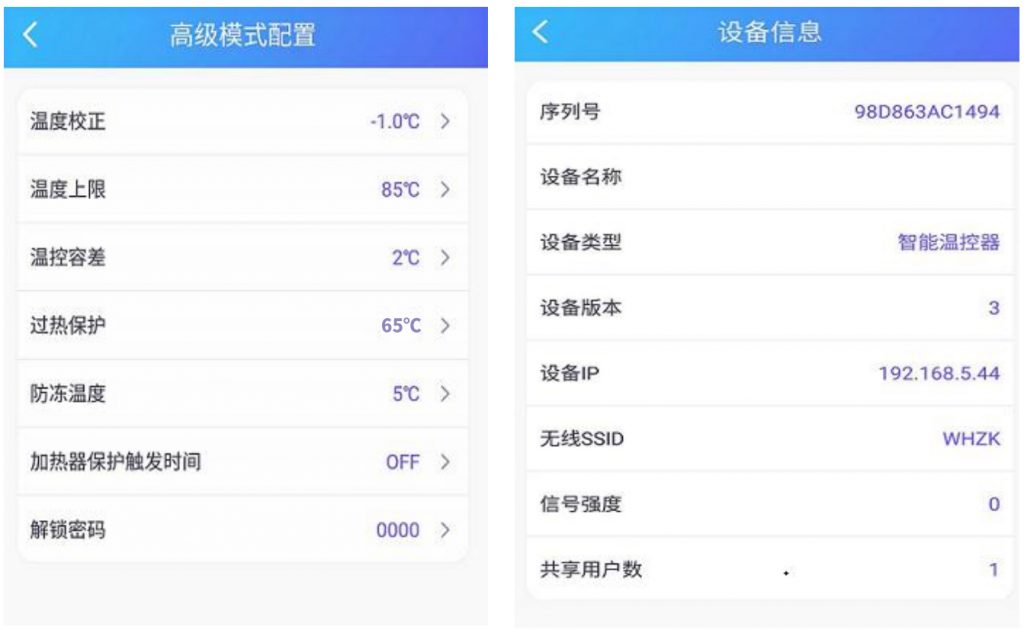Open 温控容差 setting row
The height and width of the screenshot is (630, 1024).
click(x=242, y=258)
